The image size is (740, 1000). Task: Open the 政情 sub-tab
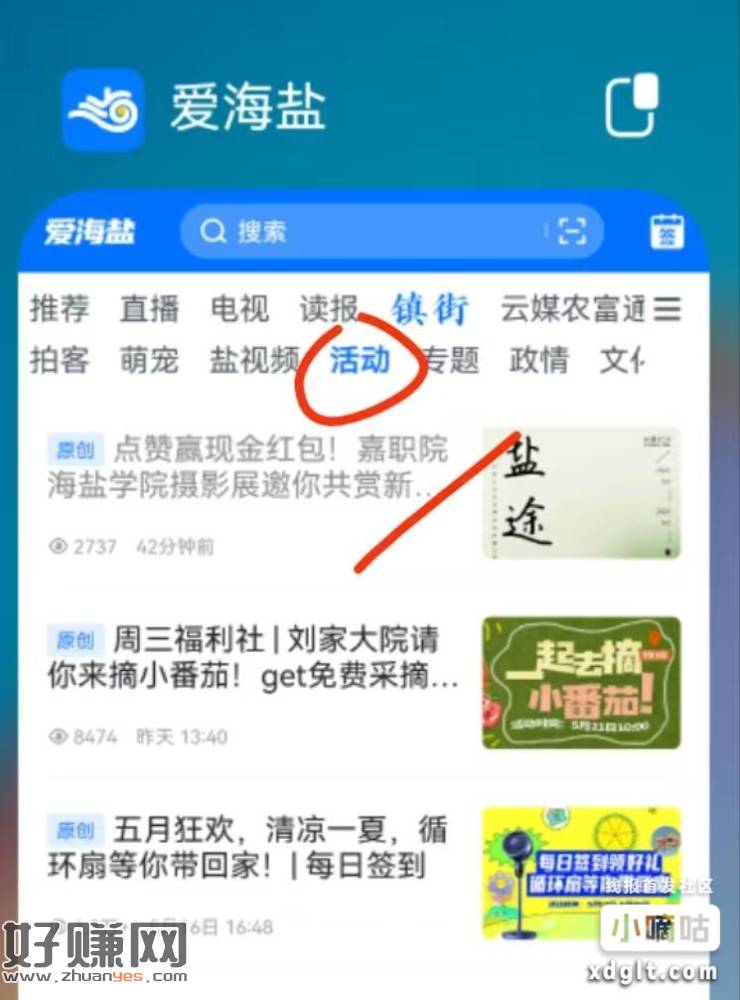coord(540,360)
